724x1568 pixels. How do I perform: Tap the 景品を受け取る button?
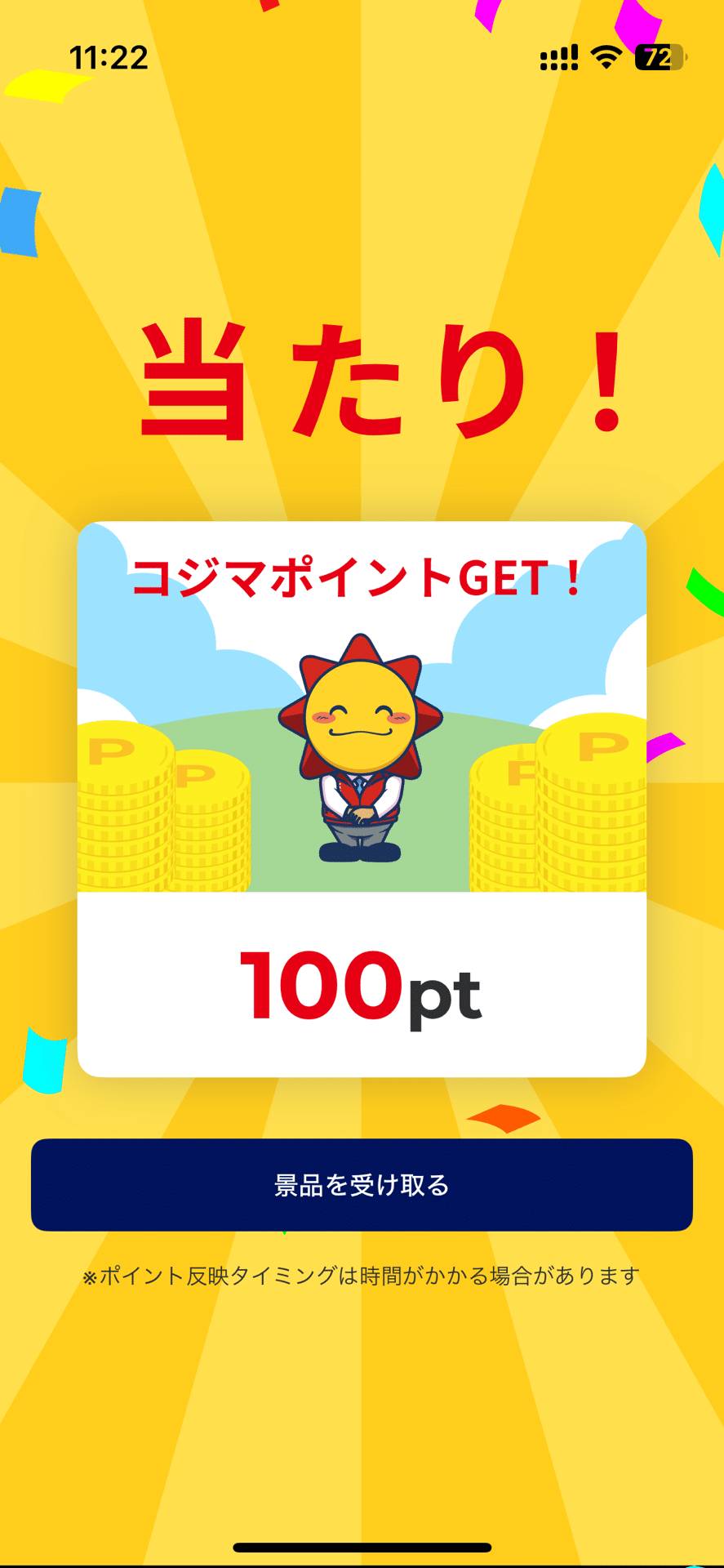point(362,1184)
